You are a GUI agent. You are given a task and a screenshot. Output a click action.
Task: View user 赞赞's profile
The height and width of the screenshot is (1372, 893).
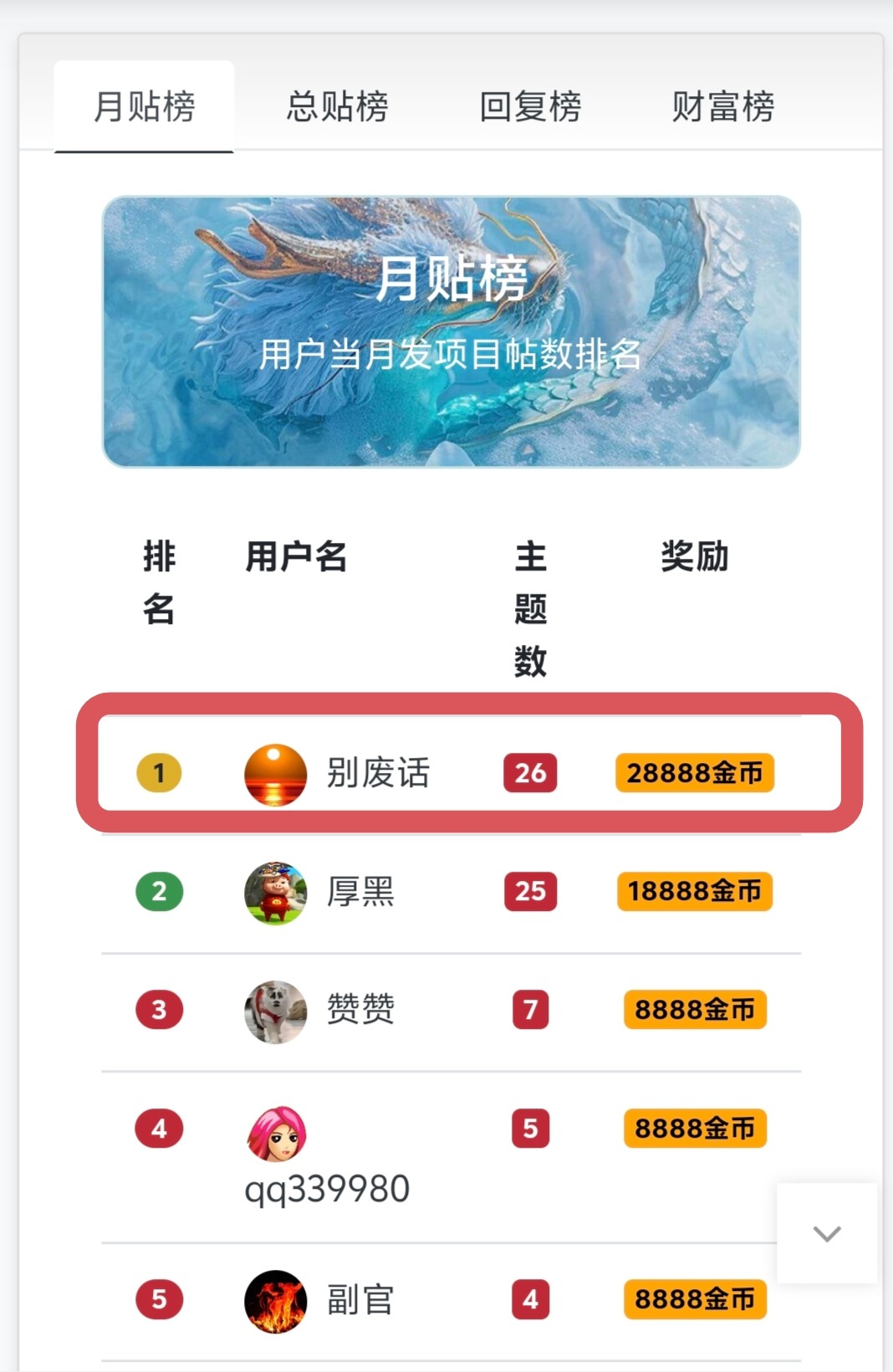pos(360,1010)
